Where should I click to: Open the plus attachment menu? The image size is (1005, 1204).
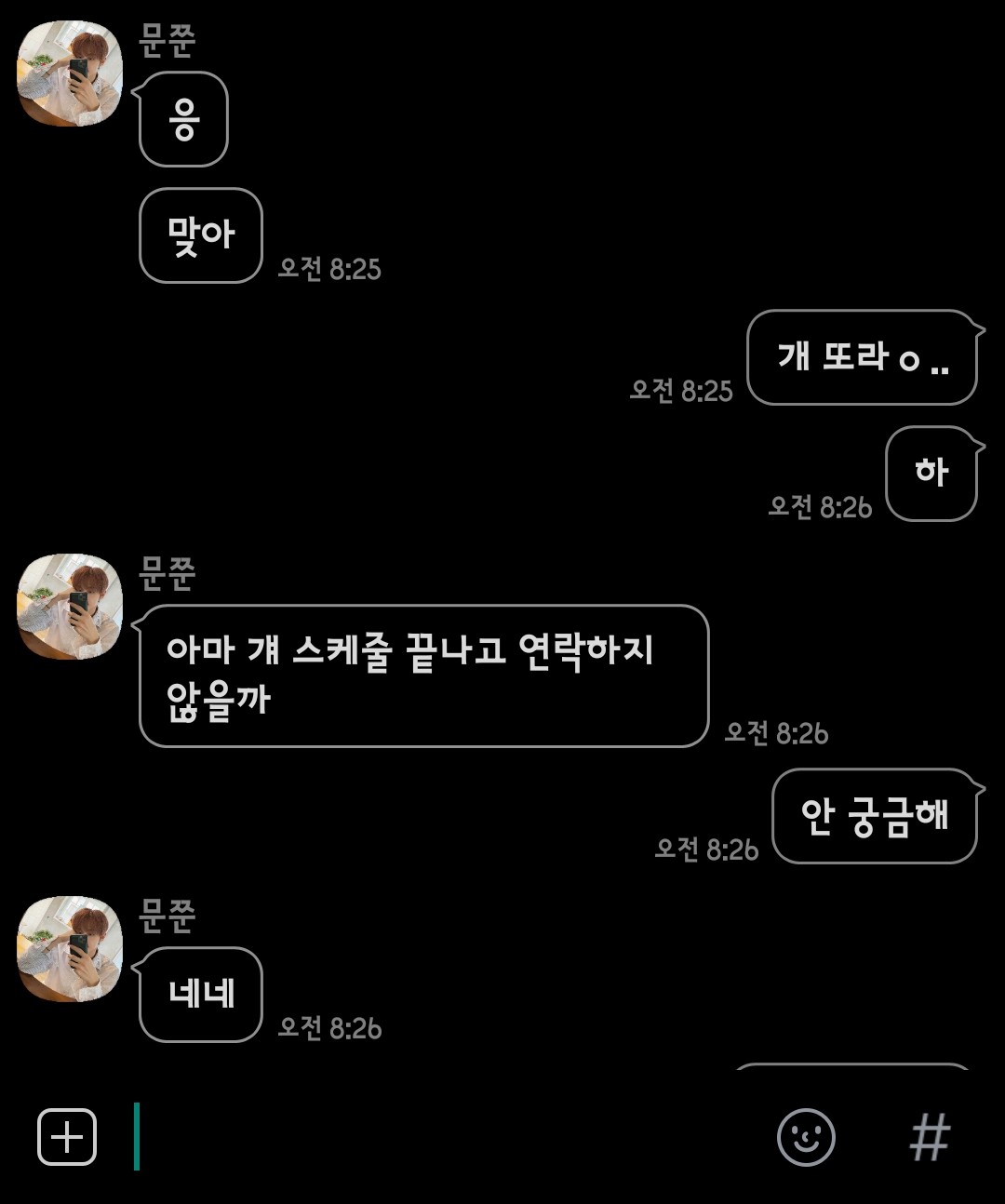pos(67,1137)
